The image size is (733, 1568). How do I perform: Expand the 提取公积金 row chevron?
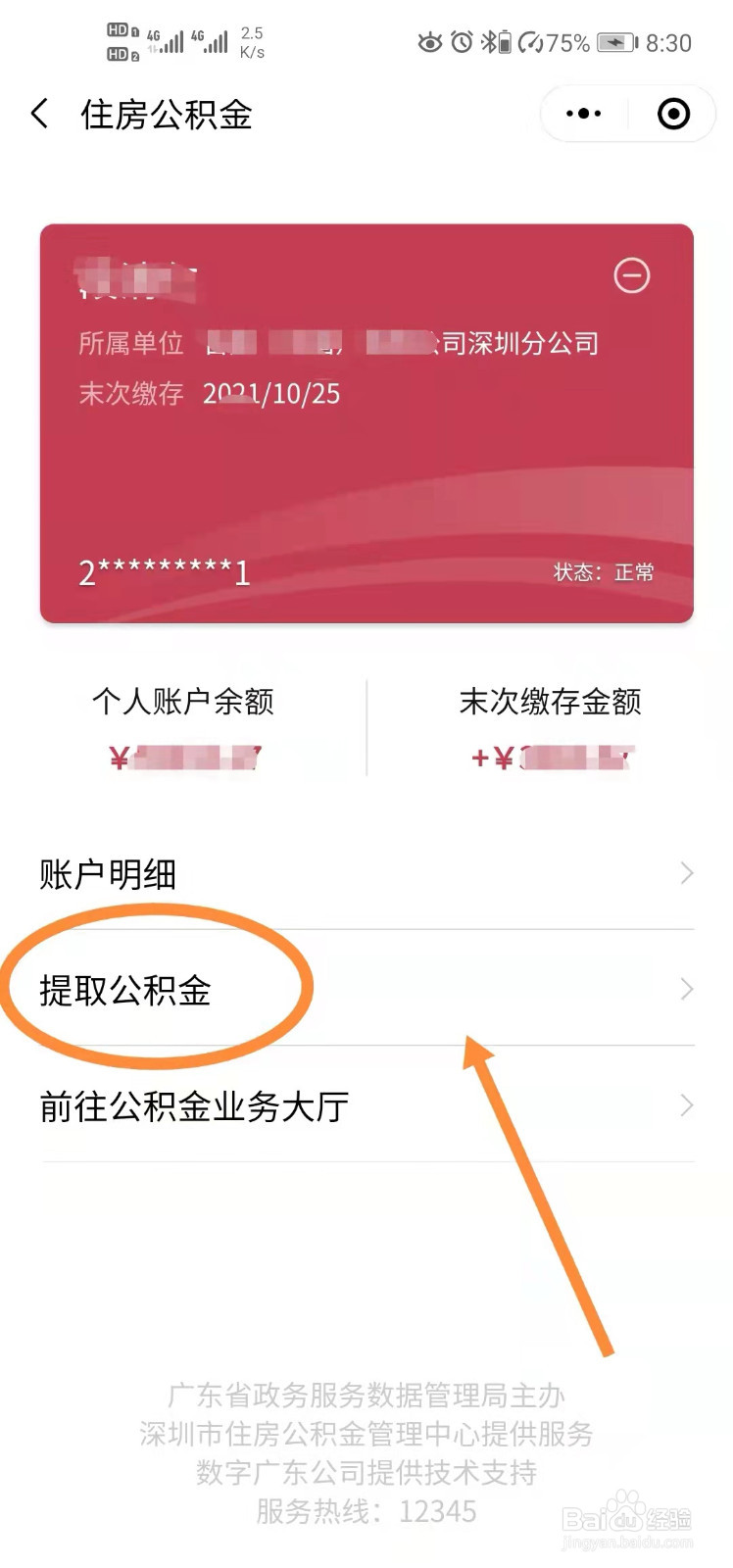[x=686, y=990]
